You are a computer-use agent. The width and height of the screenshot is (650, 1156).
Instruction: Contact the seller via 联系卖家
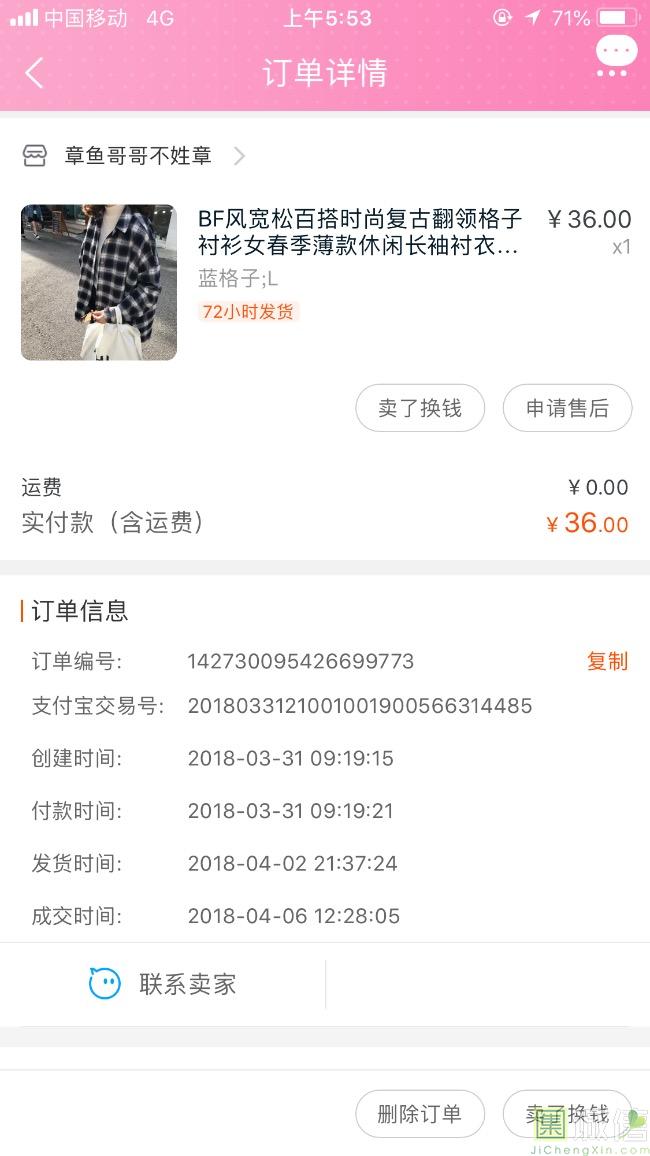(163, 984)
